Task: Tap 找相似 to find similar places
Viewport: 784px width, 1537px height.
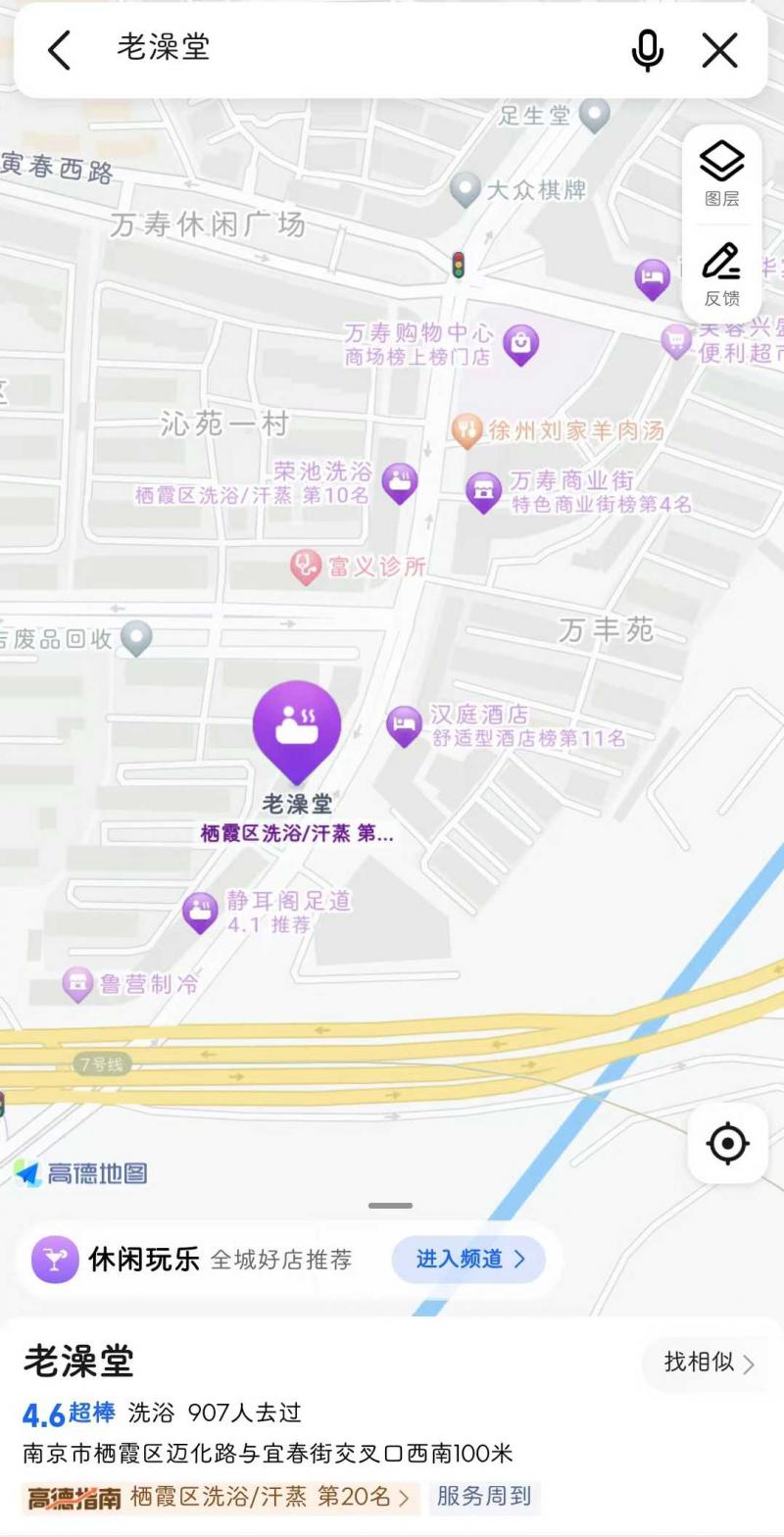Action: (702, 1363)
